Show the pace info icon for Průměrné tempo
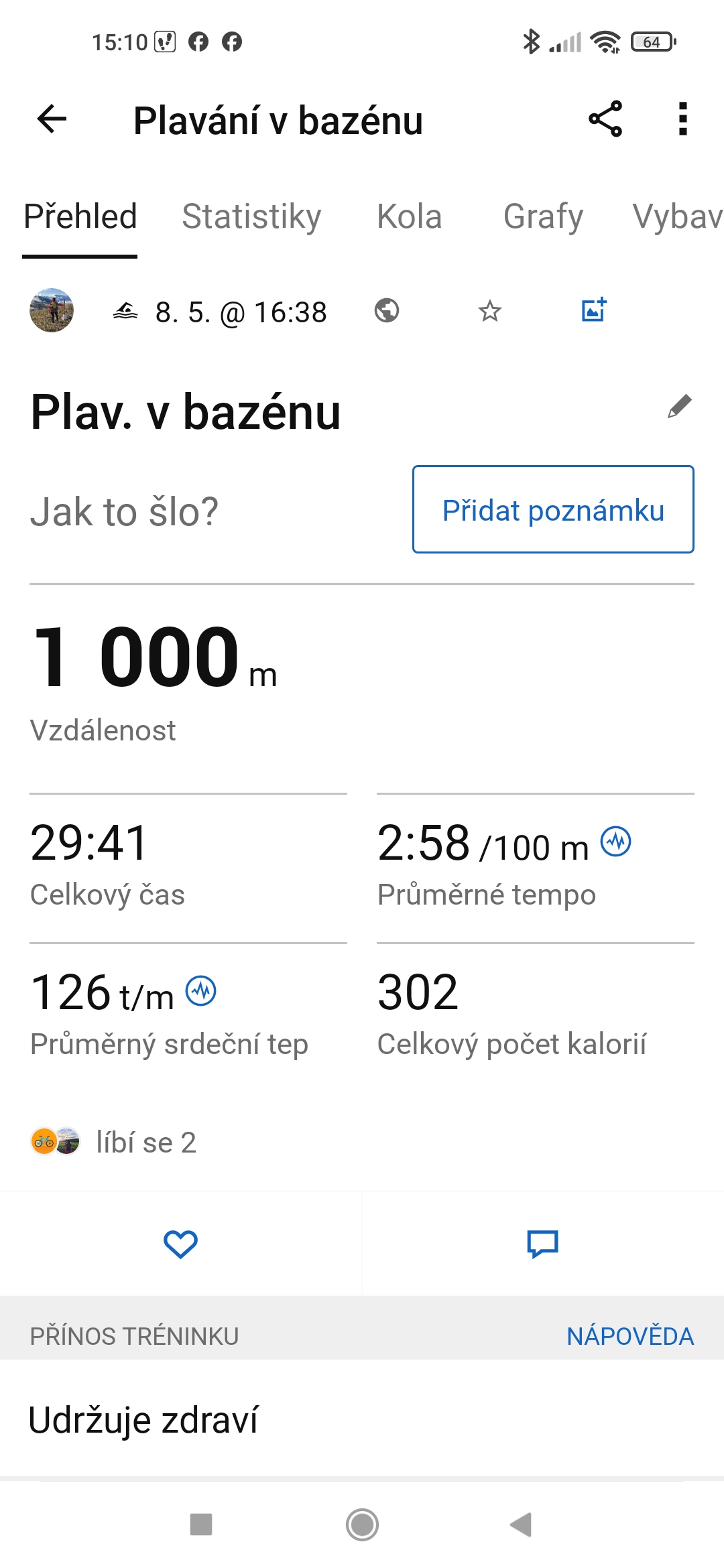This screenshot has width=724, height=1568. pyautogui.click(x=615, y=842)
